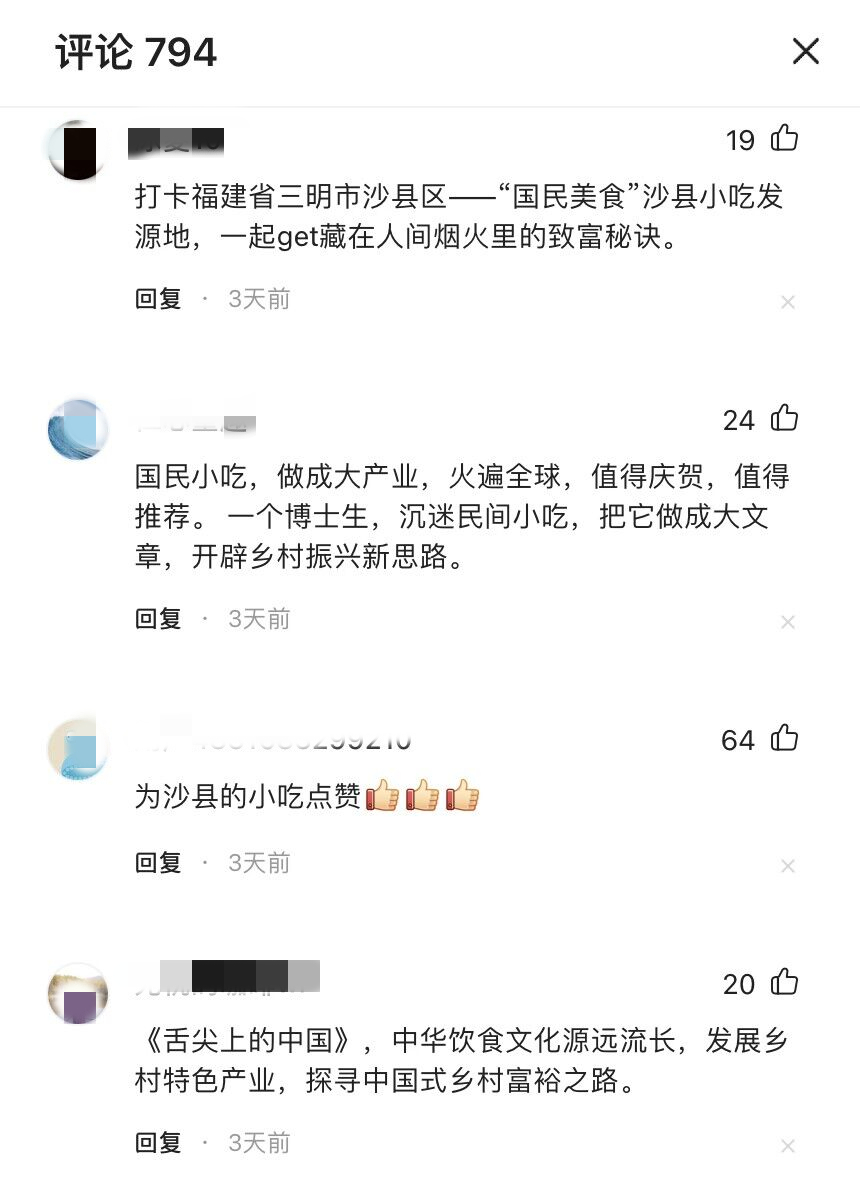Reply to the 舌尖上的中国 comment
This screenshot has height=1200, width=860.
pyautogui.click(x=158, y=1142)
